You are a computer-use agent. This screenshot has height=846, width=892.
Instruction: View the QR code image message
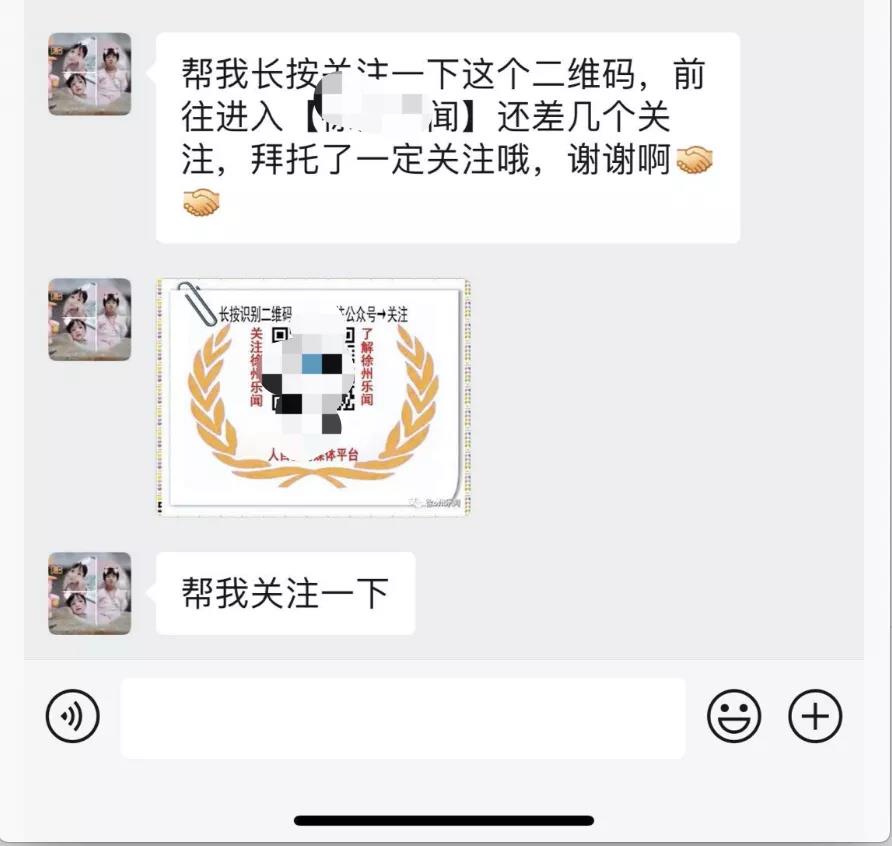pos(313,397)
